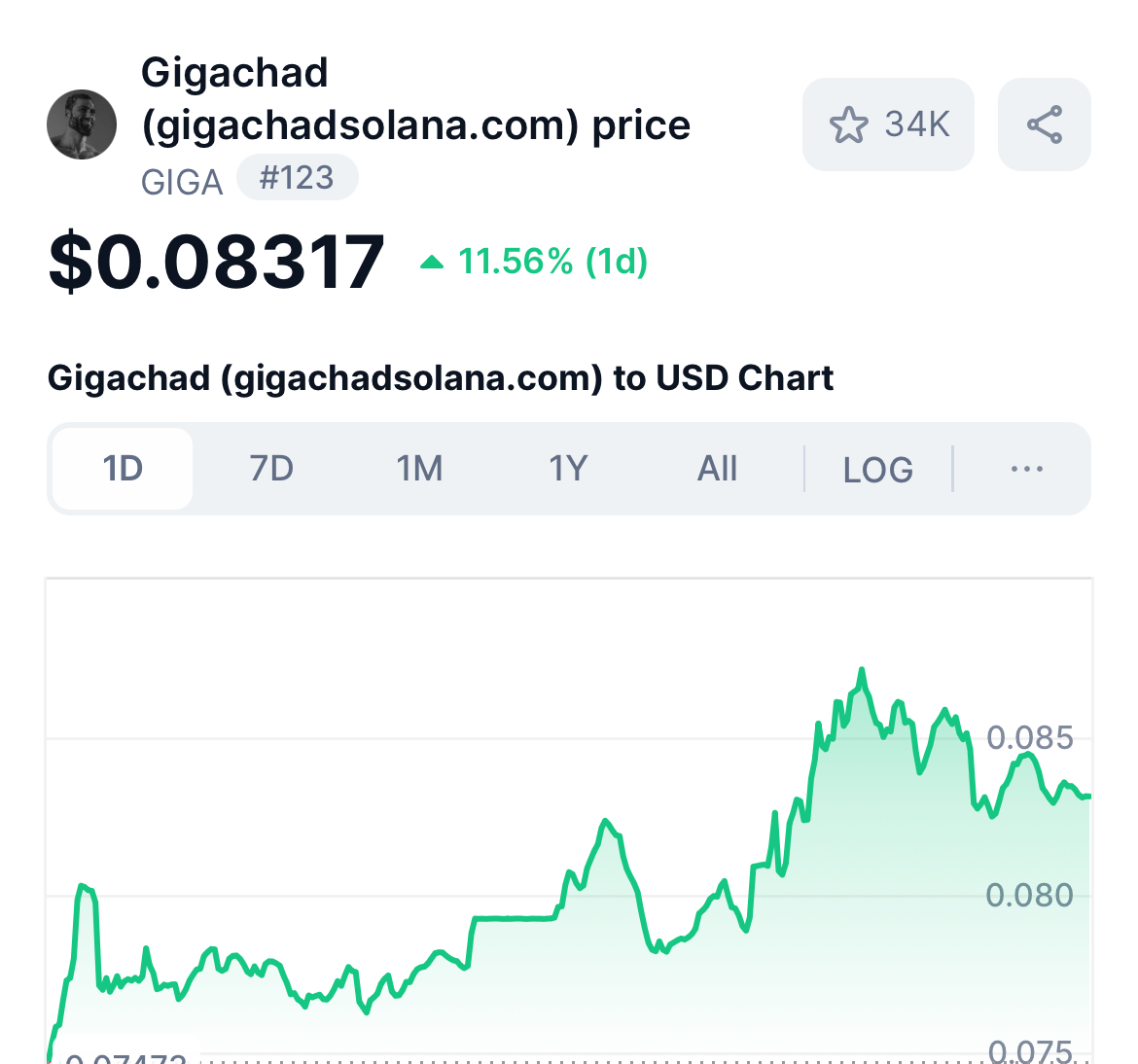Switch to the 1Y chart range
The image size is (1138, 1064).
pyautogui.click(x=568, y=469)
